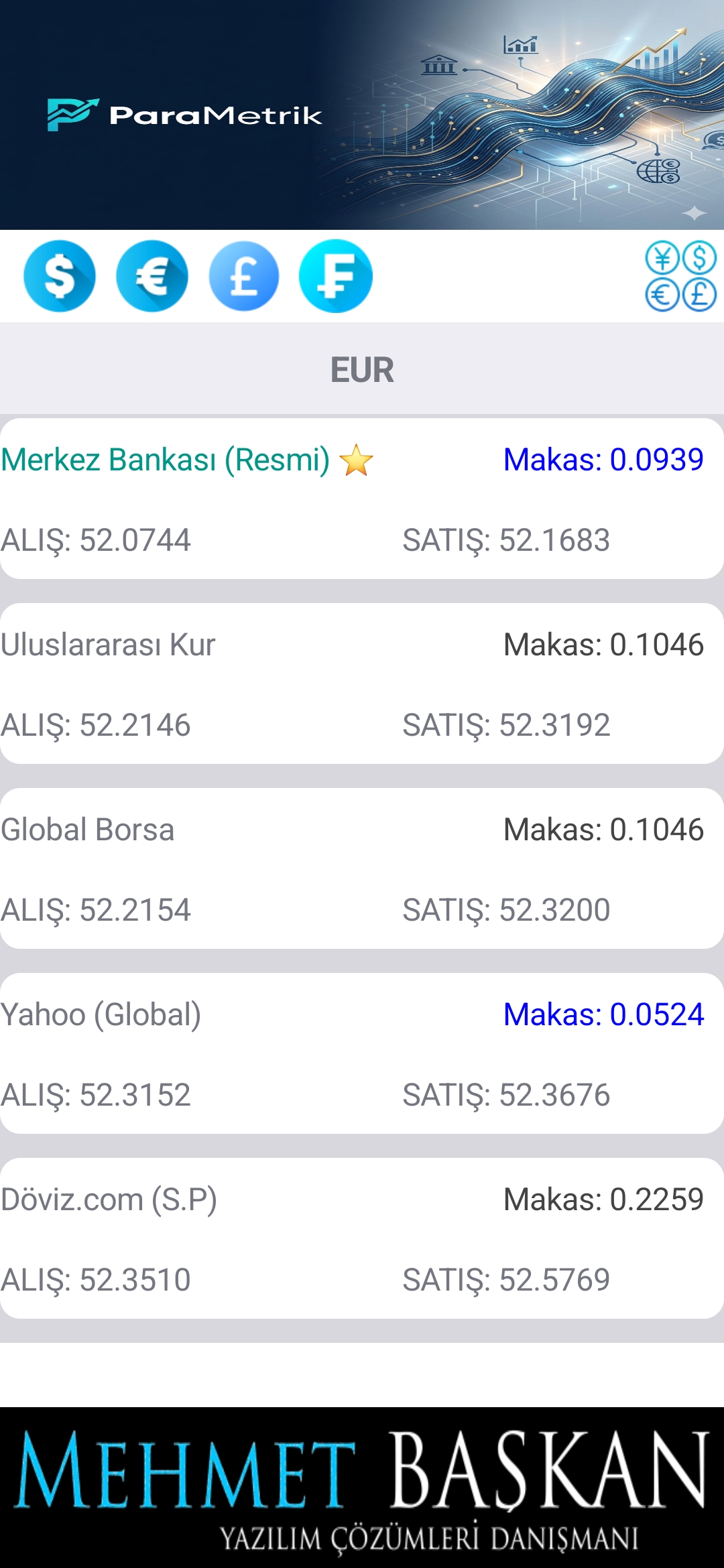Click the small Euro coin icon top right

pyautogui.click(x=661, y=295)
